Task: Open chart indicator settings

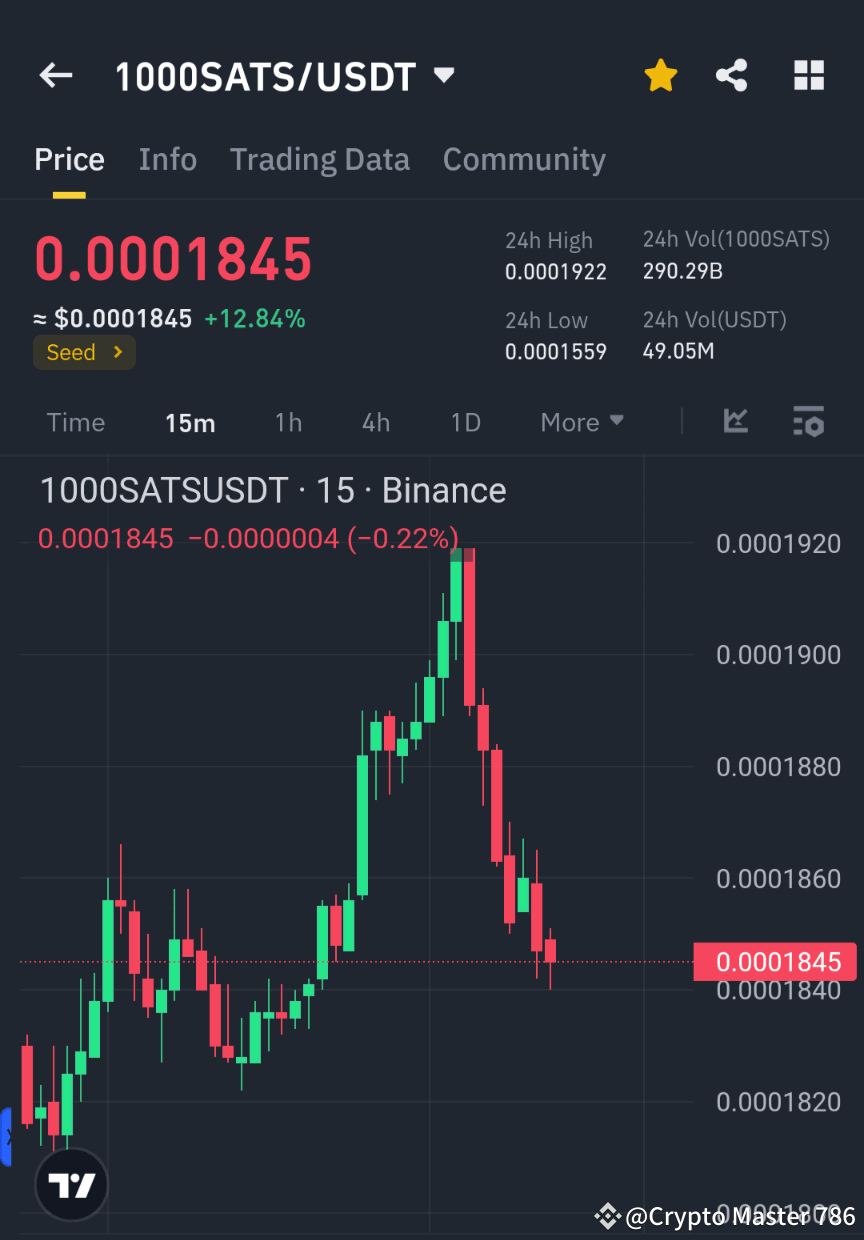Action: pos(808,422)
